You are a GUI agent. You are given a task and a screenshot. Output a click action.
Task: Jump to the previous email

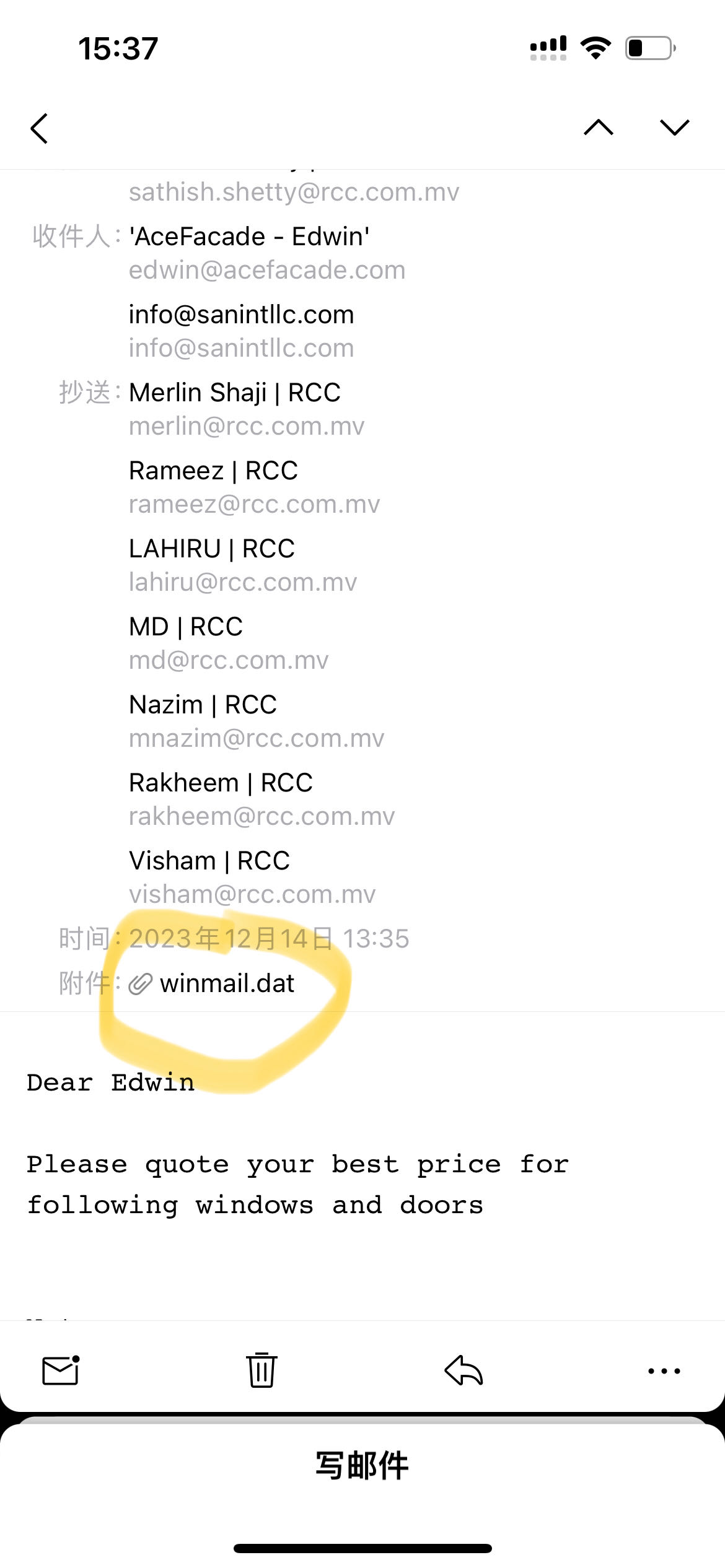tap(598, 128)
